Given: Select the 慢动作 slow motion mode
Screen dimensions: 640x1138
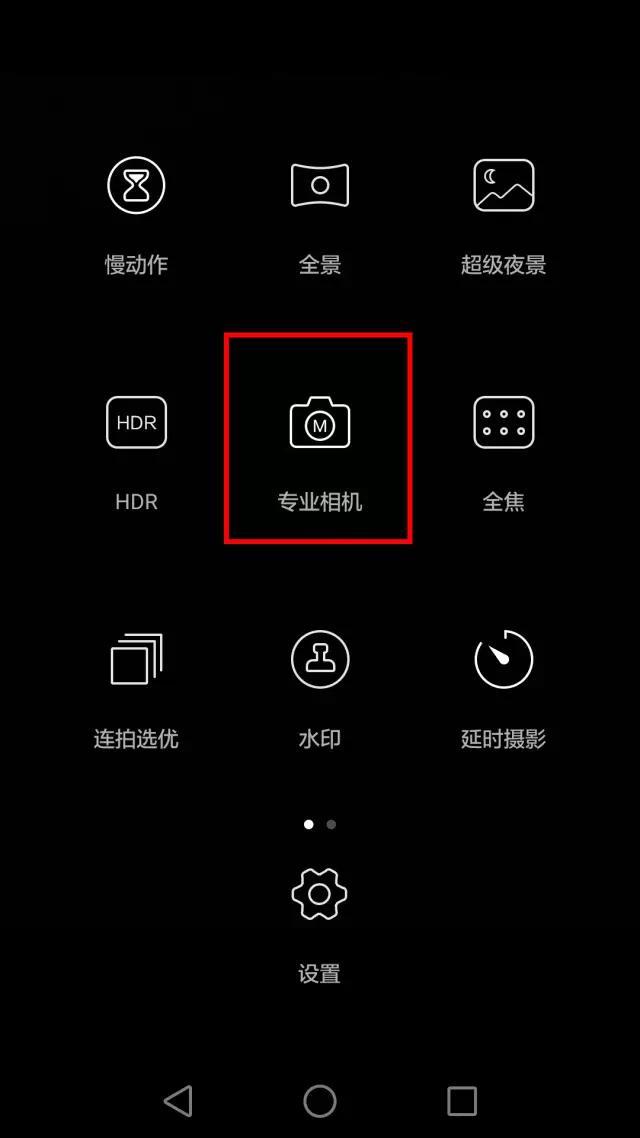Looking at the screenshot, I should (136, 186).
